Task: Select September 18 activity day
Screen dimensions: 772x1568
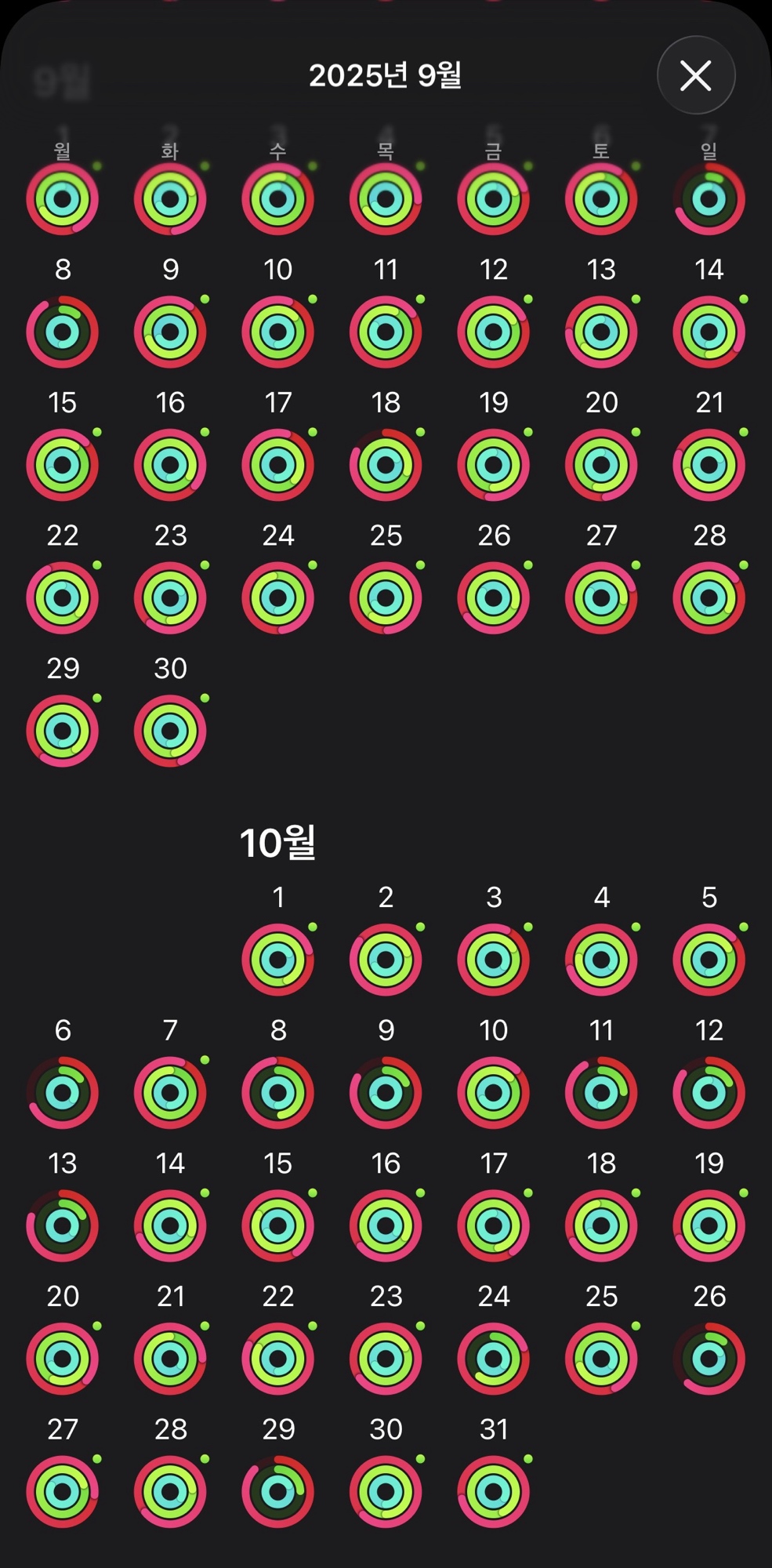Action: tap(386, 465)
